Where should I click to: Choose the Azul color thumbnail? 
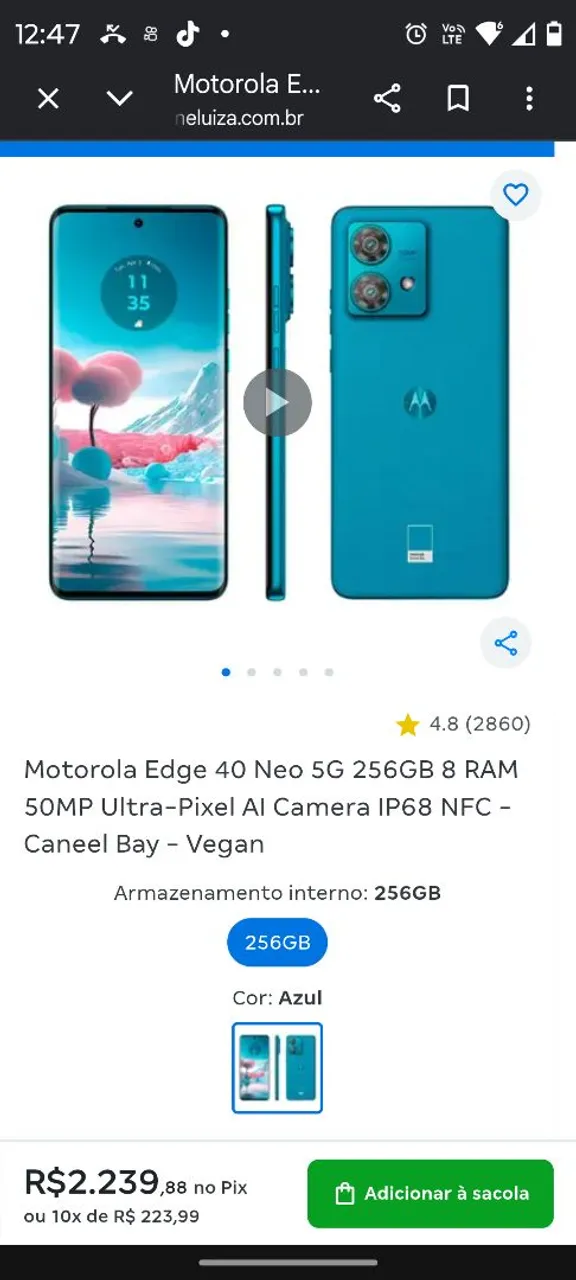pyautogui.click(x=277, y=1068)
